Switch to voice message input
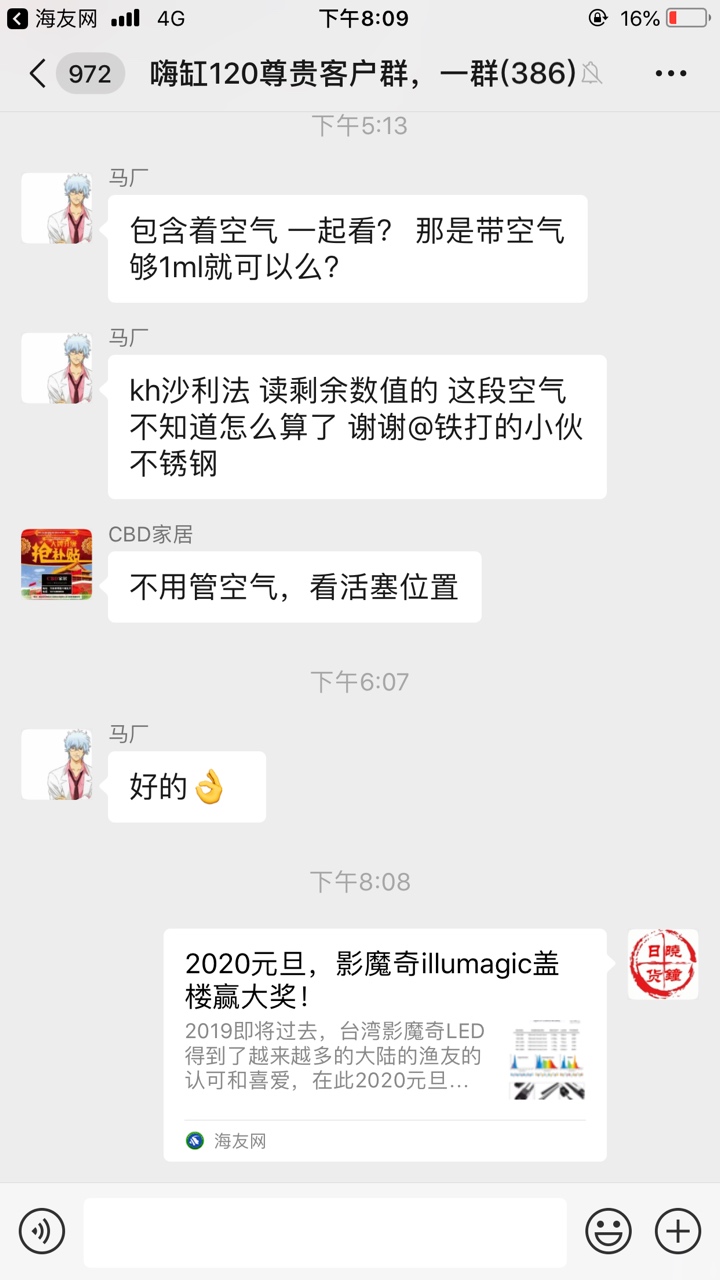This screenshot has width=720, height=1280. tap(42, 1230)
